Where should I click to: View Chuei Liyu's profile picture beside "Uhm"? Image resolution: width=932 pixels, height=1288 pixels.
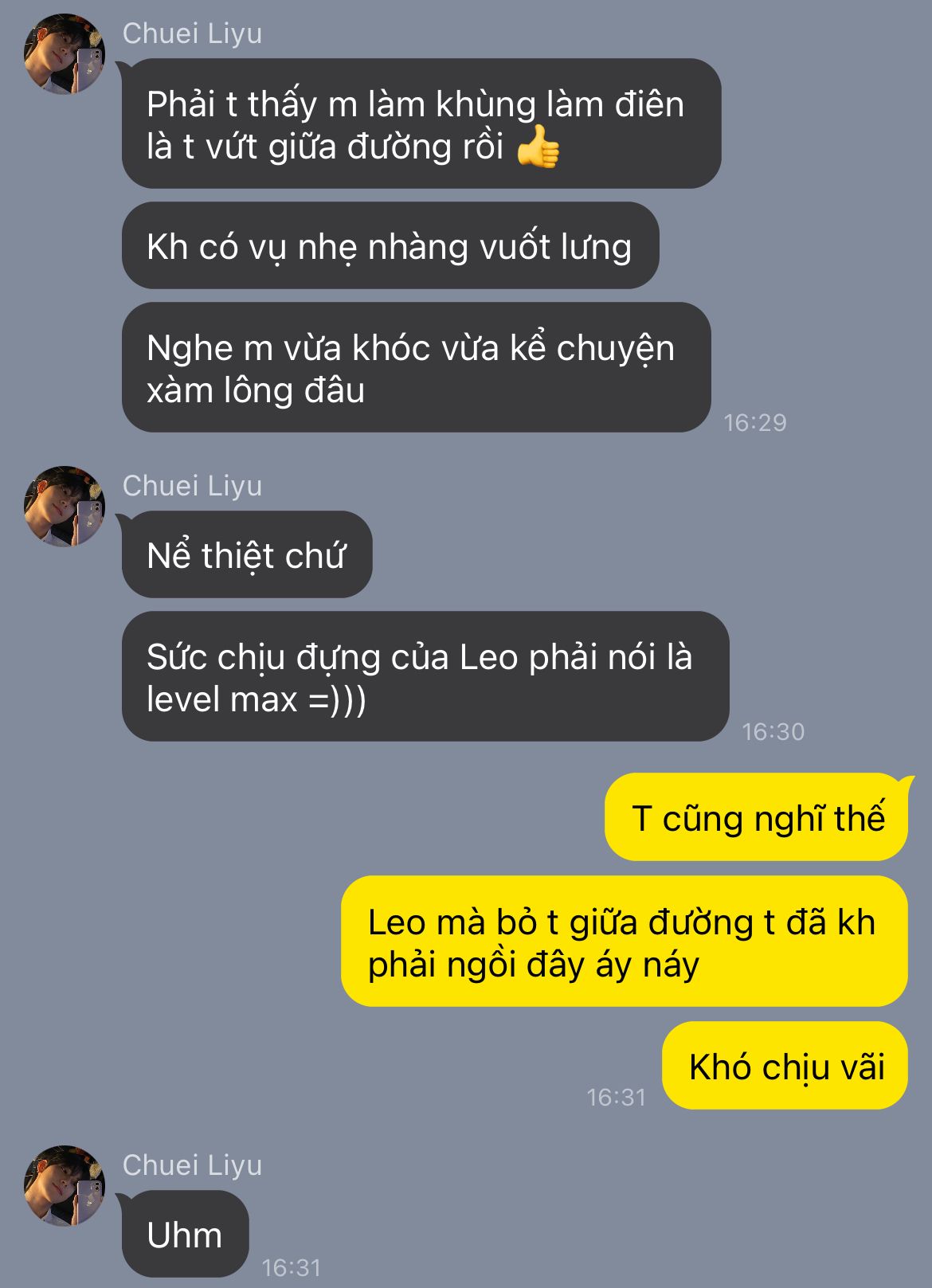(65, 1186)
